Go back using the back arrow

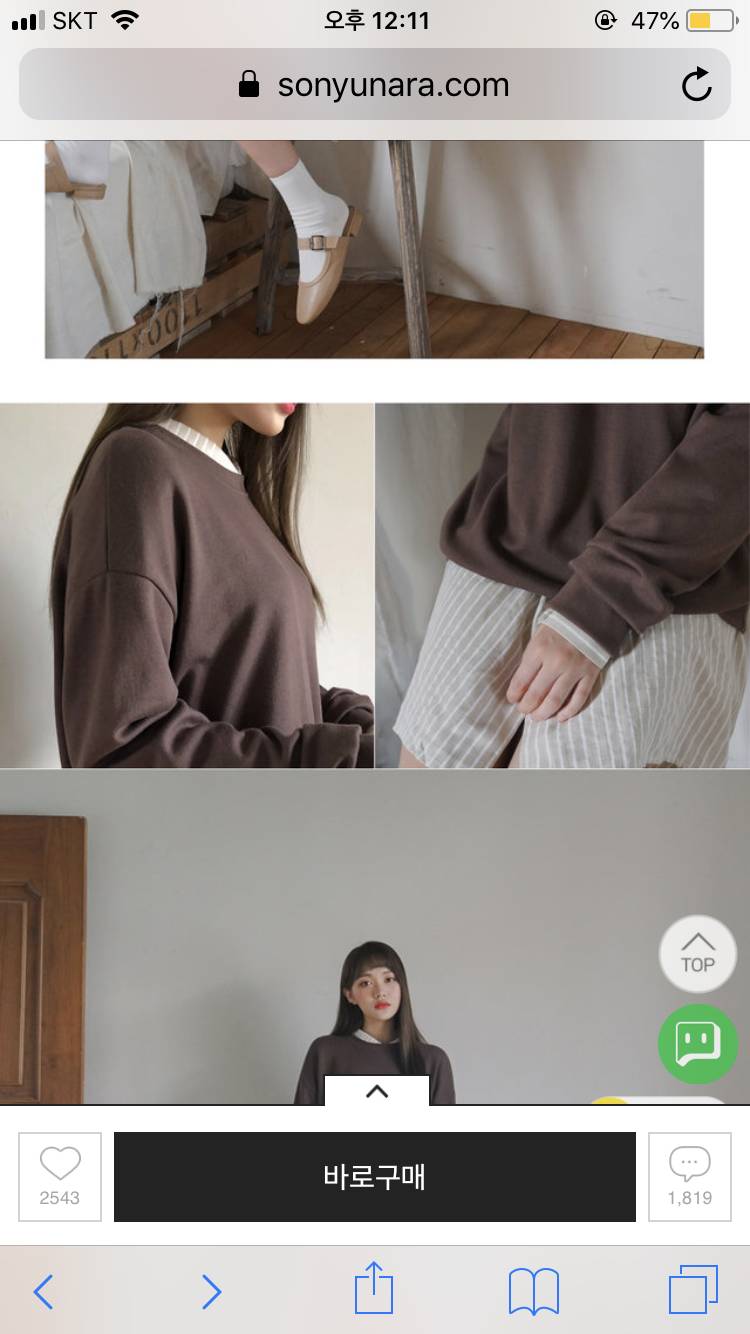[x=42, y=1291]
